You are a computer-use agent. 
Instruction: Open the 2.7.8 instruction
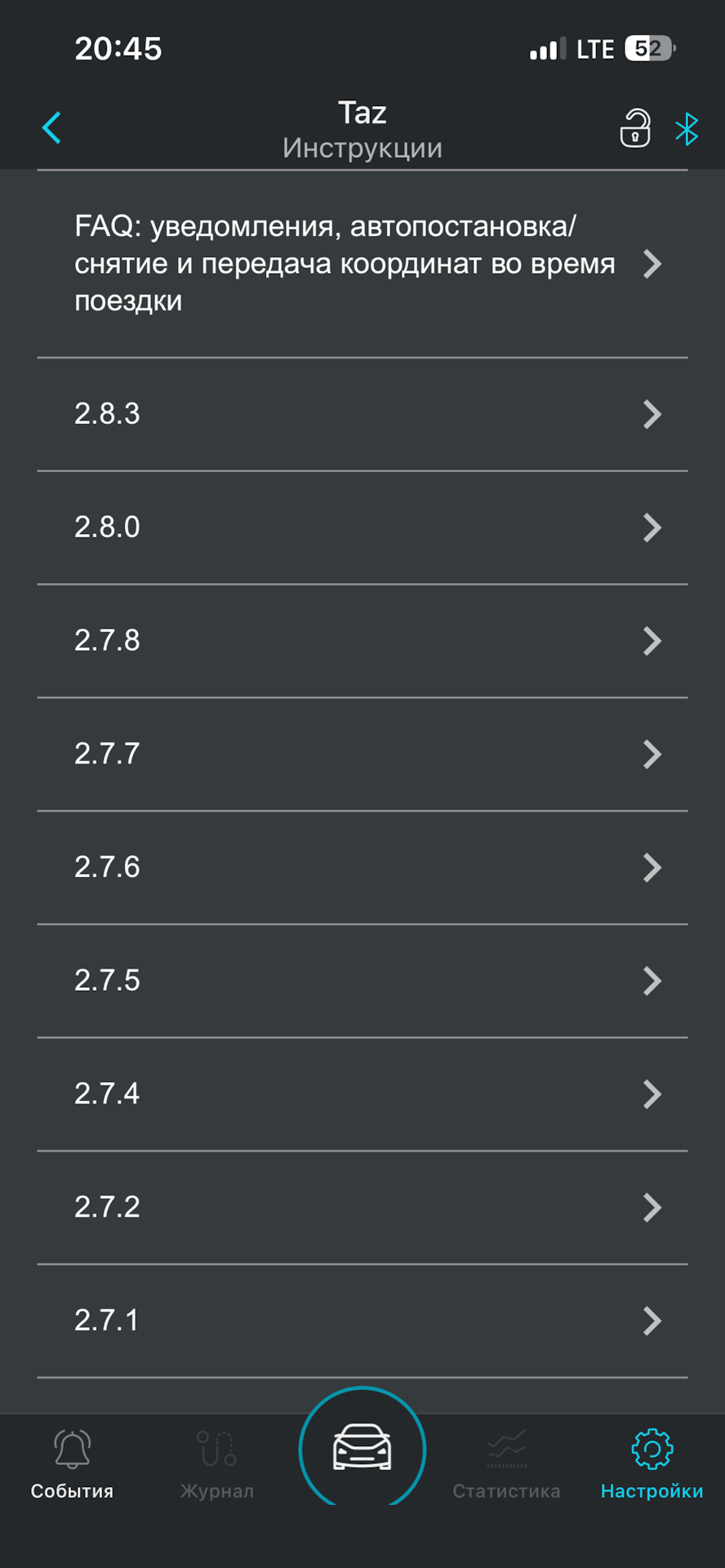click(x=362, y=641)
